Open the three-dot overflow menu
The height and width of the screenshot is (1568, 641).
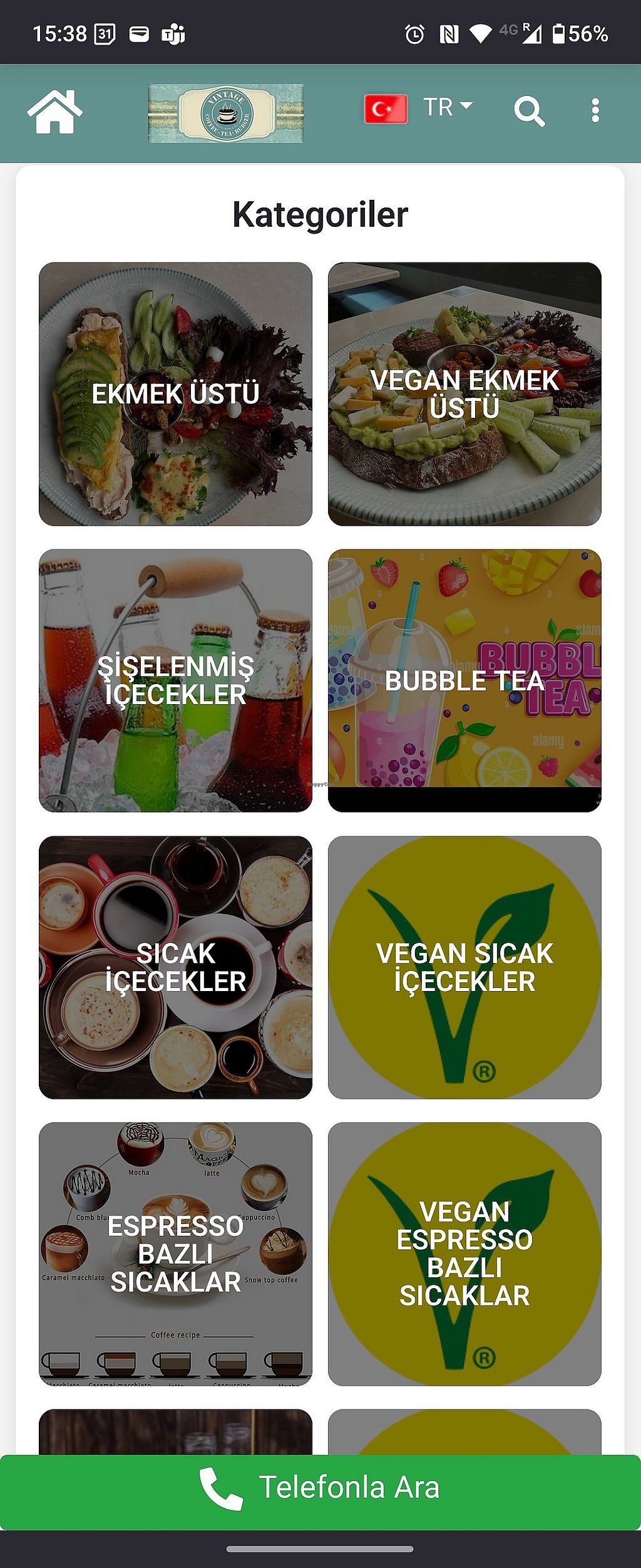(595, 111)
